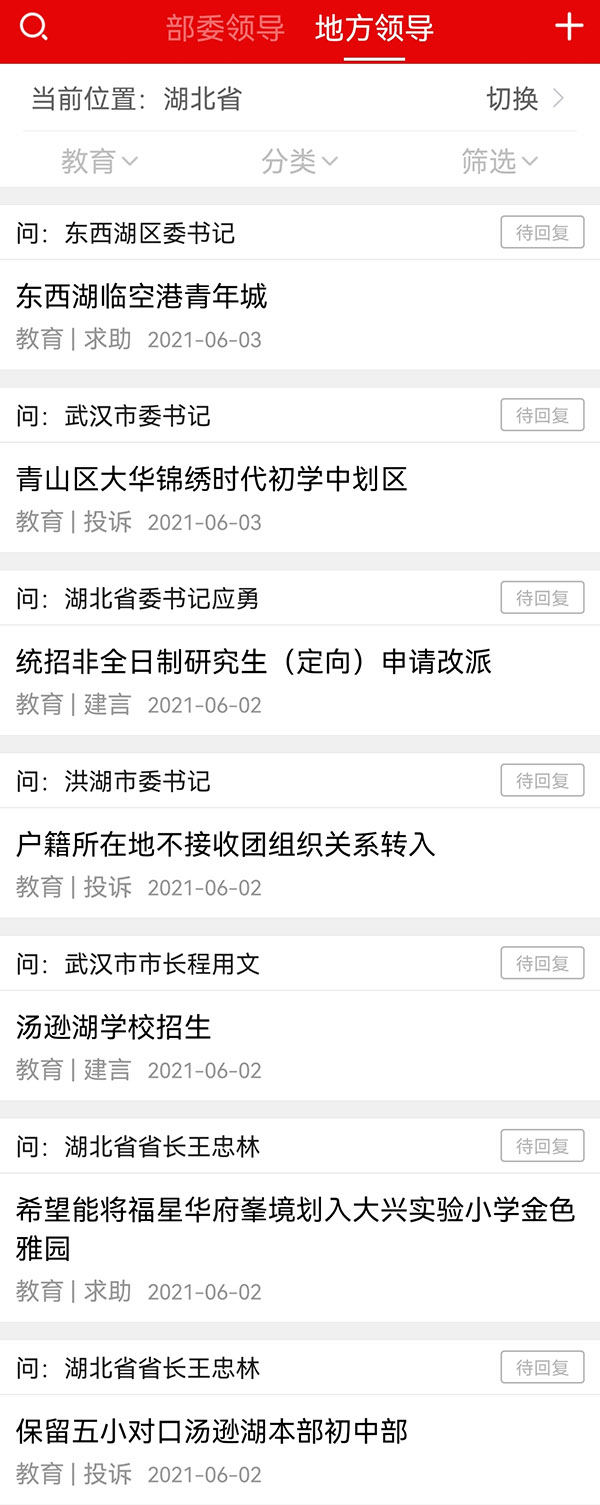
Task: Open the post 东西湖临空港青年城
Action: click(x=142, y=296)
